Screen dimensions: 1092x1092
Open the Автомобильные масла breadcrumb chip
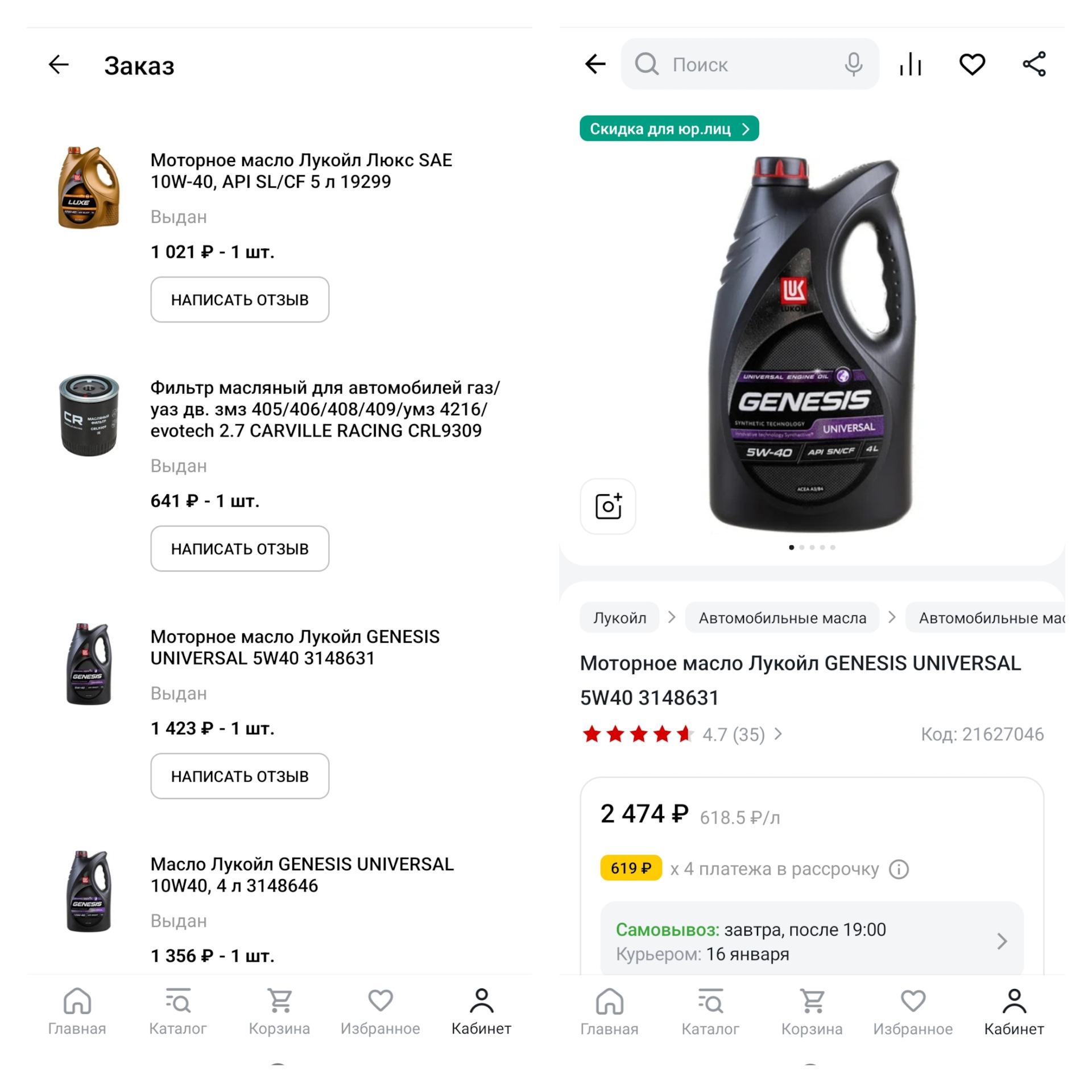782,618
